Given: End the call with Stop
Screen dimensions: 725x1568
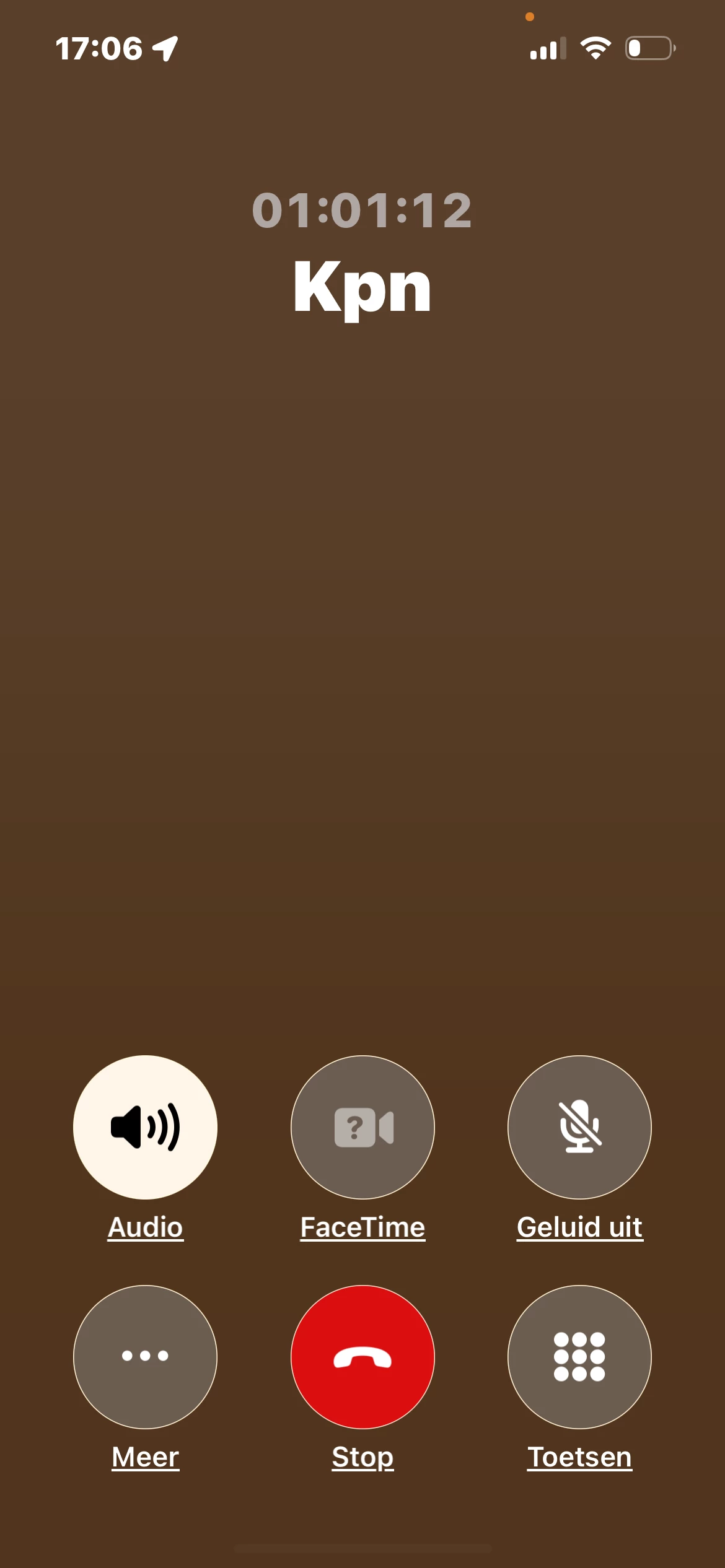Looking at the screenshot, I should [362, 1356].
